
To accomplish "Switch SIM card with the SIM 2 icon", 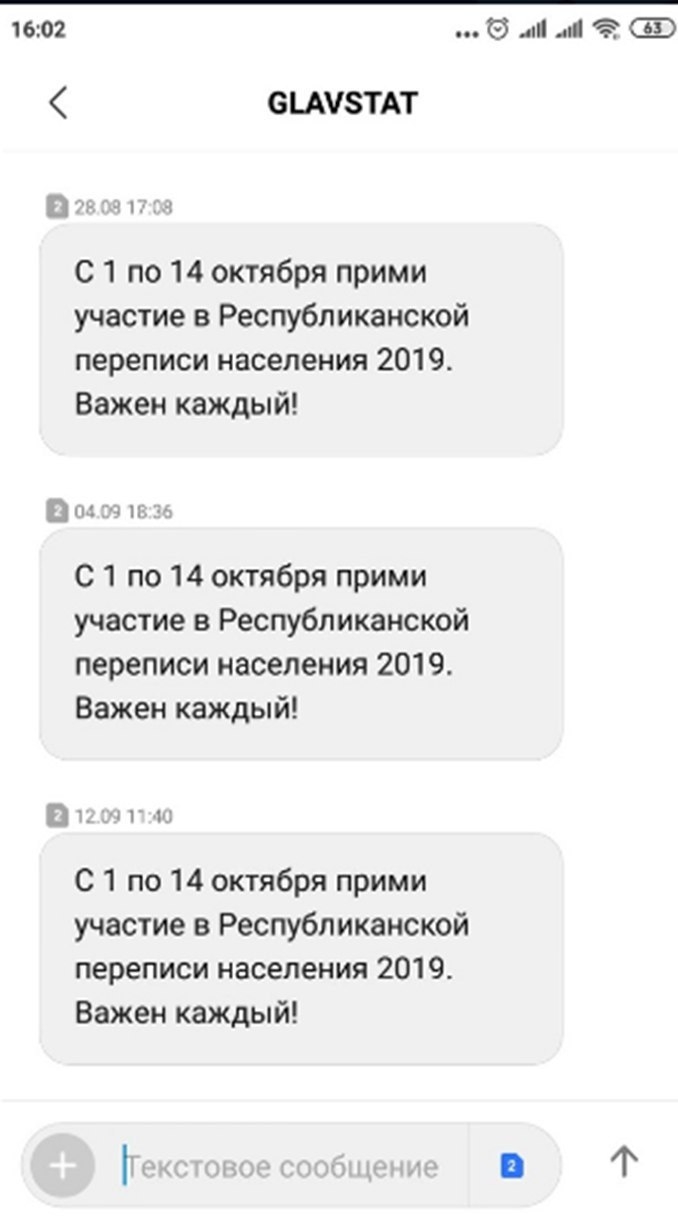I will 511,1165.
